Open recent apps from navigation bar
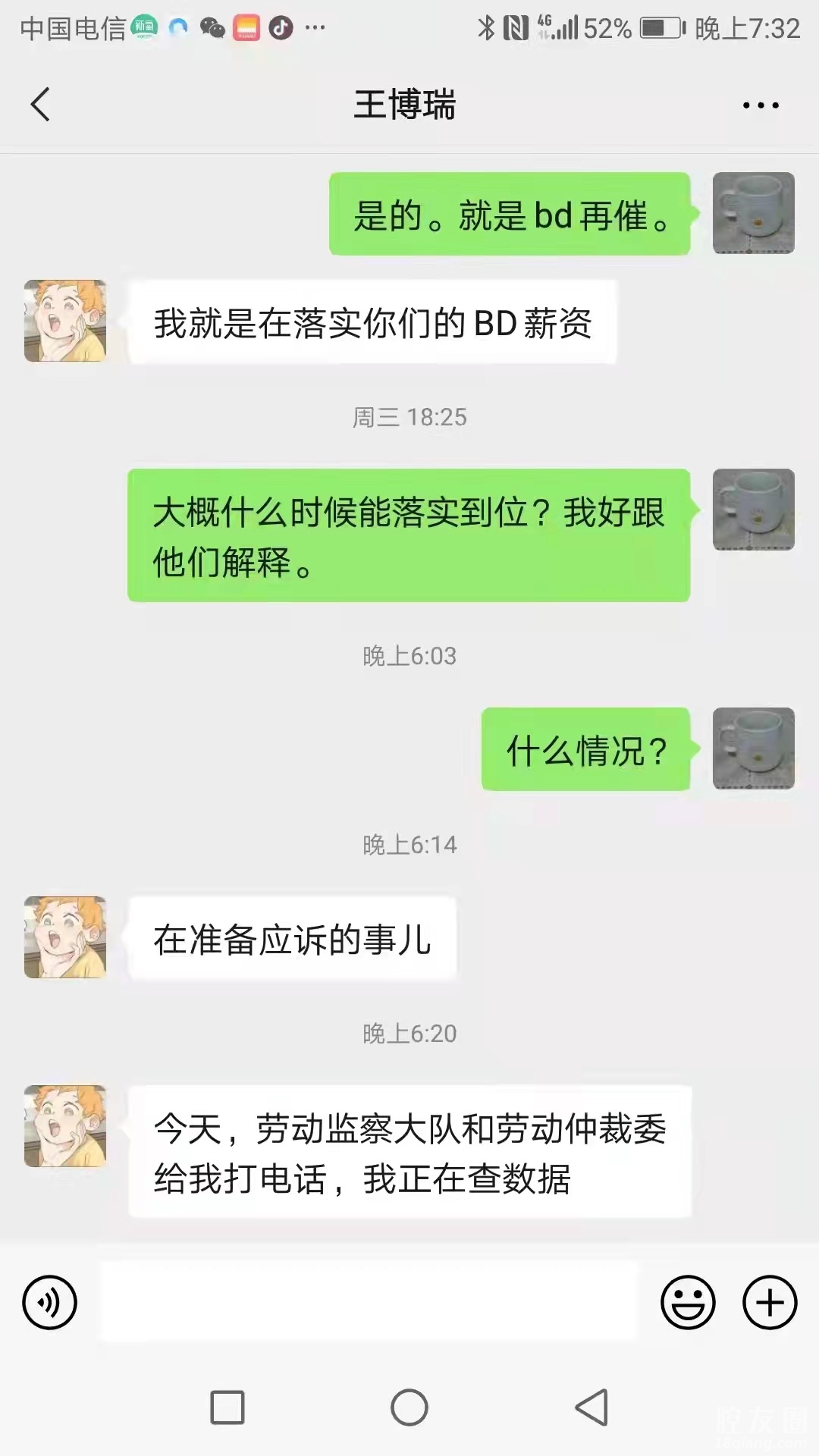The image size is (819, 1456). pyautogui.click(x=227, y=1407)
